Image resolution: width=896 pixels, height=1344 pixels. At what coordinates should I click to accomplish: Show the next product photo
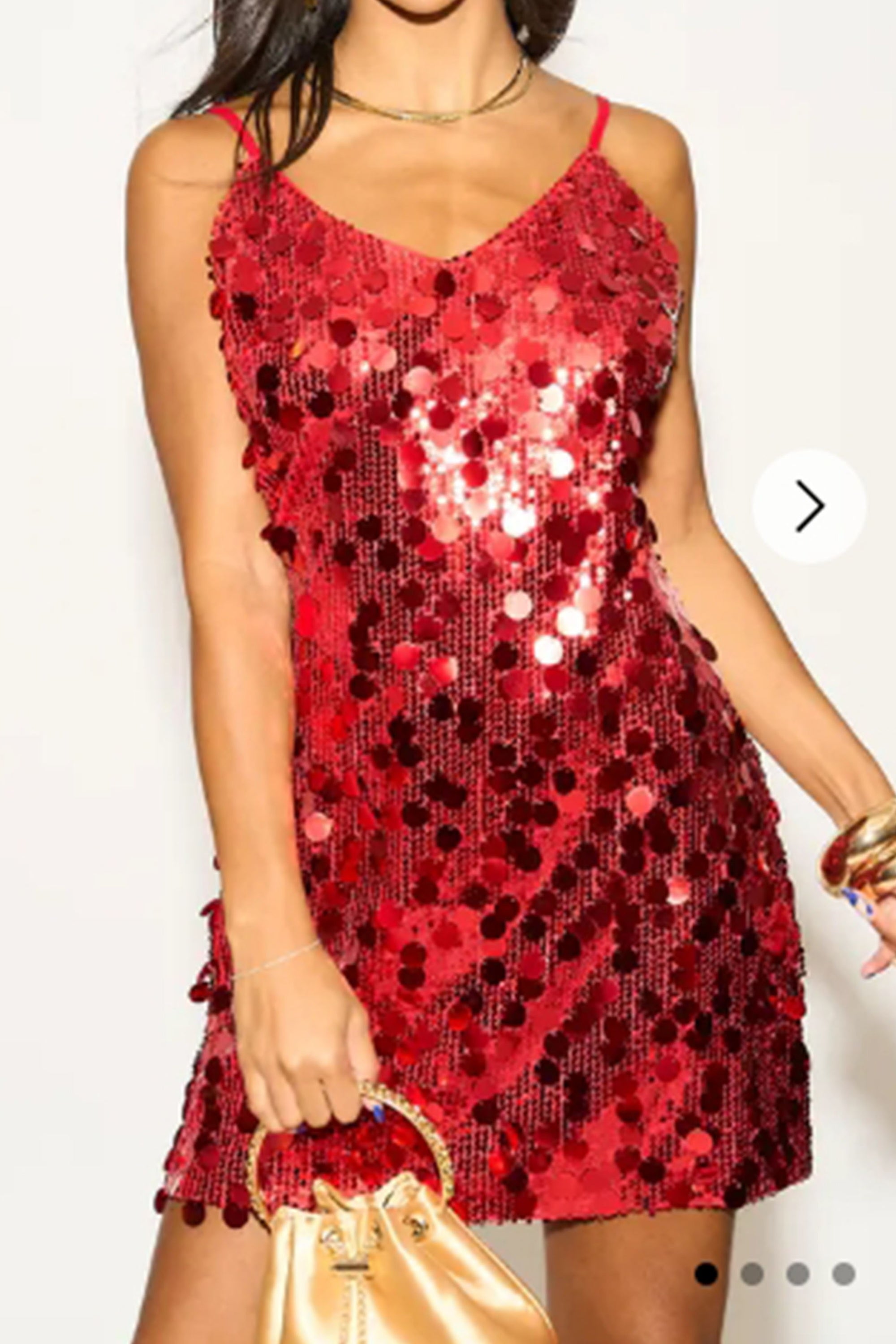click(x=809, y=506)
